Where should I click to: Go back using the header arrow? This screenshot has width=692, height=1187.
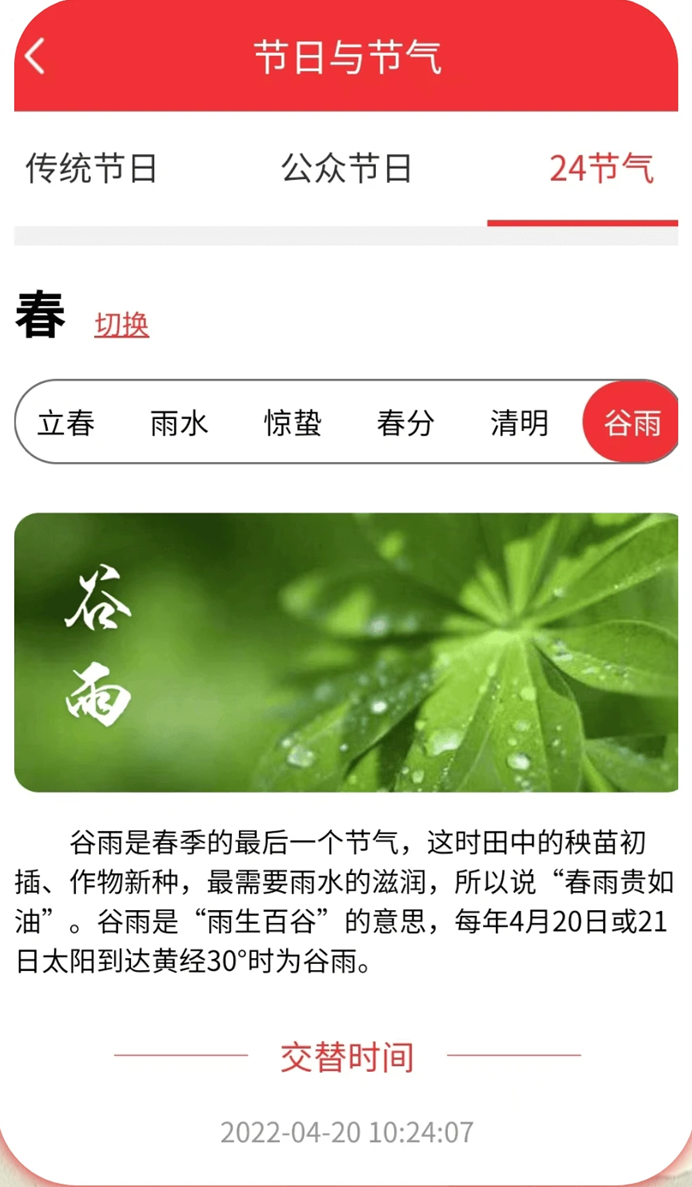pos(36,56)
